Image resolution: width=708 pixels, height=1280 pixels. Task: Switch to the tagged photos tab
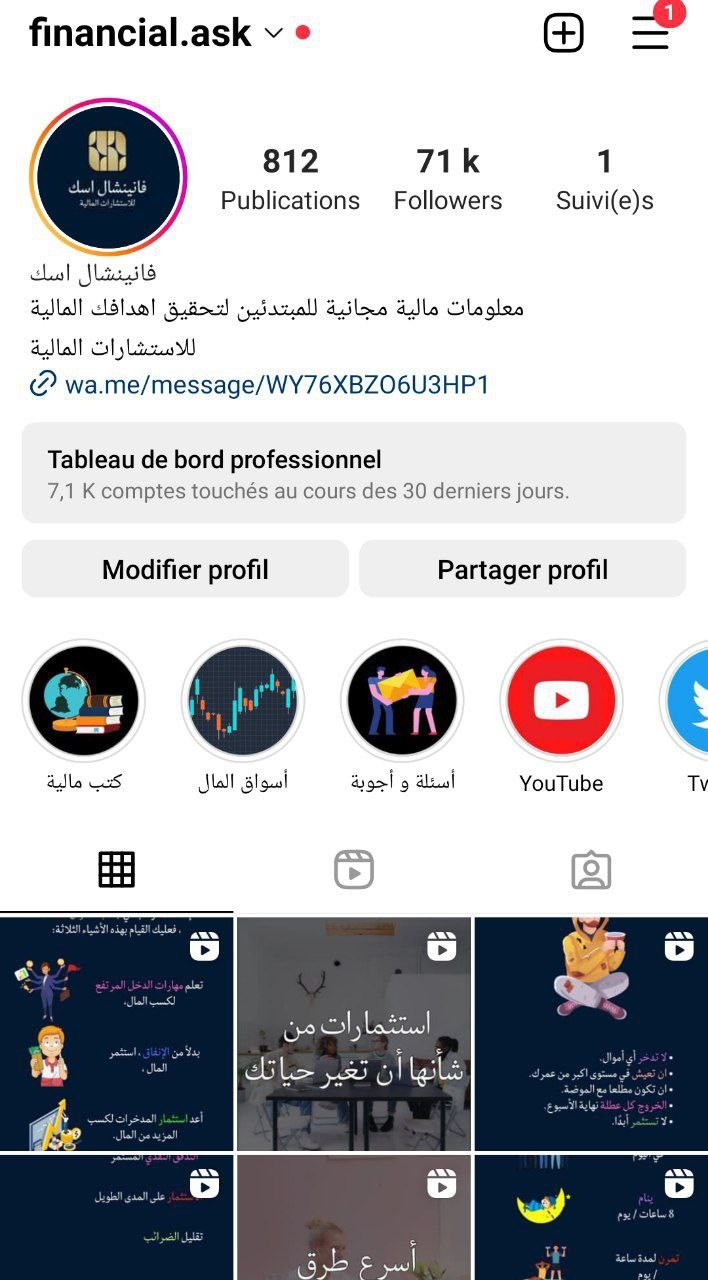click(591, 870)
